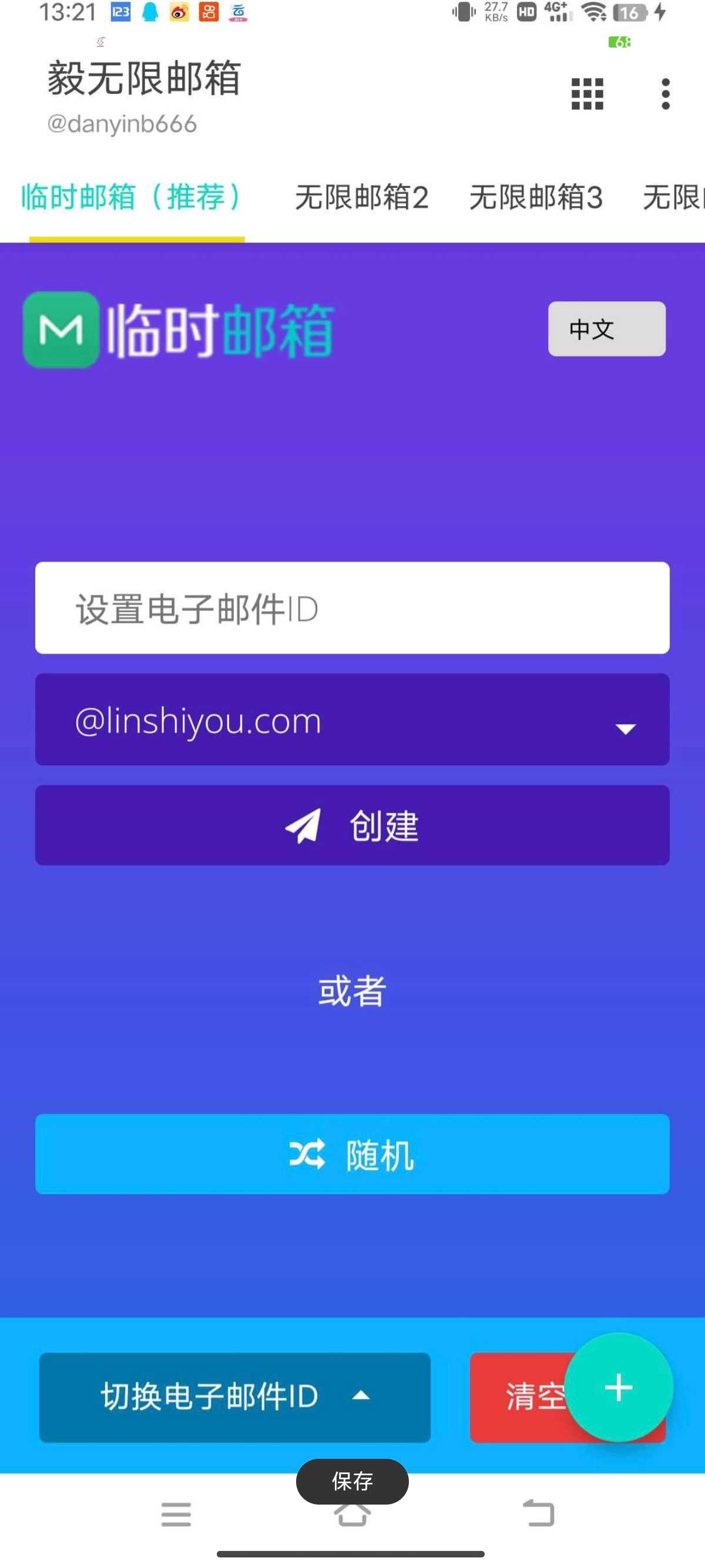Expand the @linshiyou.com domain dropdown
Image resolution: width=705 pixels, height=1568 pixels.
(352, 720)
